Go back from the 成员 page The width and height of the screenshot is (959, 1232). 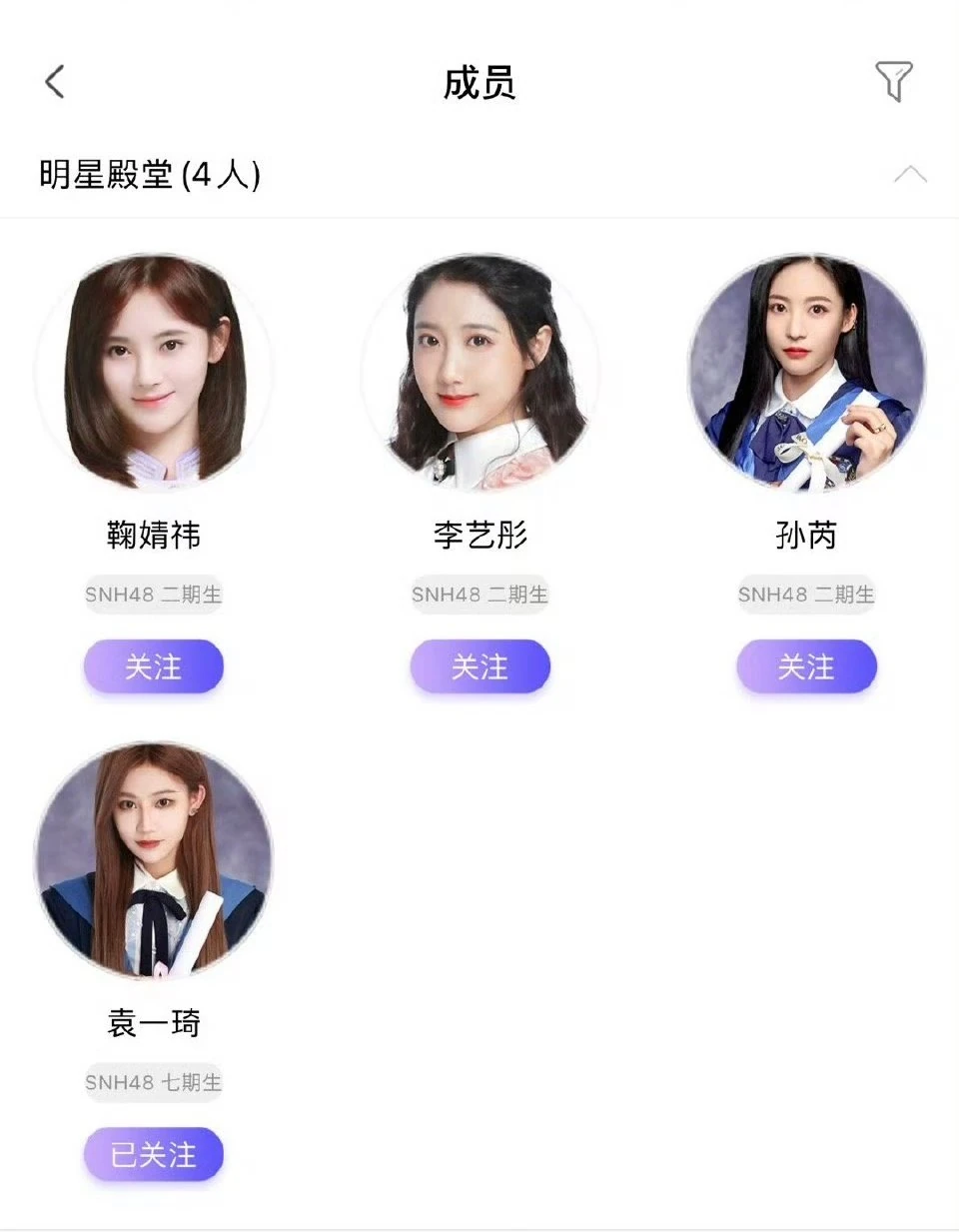55,82
